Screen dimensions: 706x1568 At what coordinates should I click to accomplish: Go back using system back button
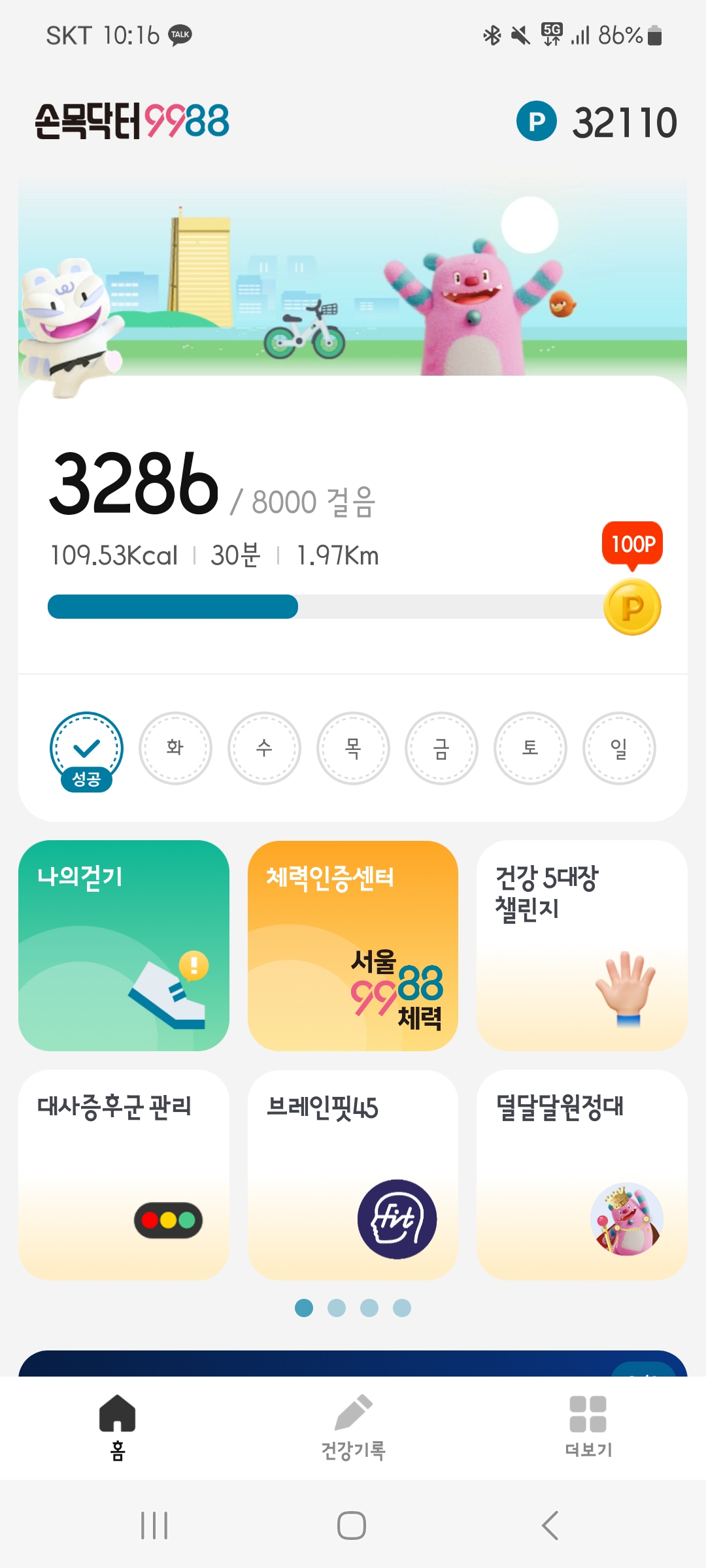[x=550, y=1526]
